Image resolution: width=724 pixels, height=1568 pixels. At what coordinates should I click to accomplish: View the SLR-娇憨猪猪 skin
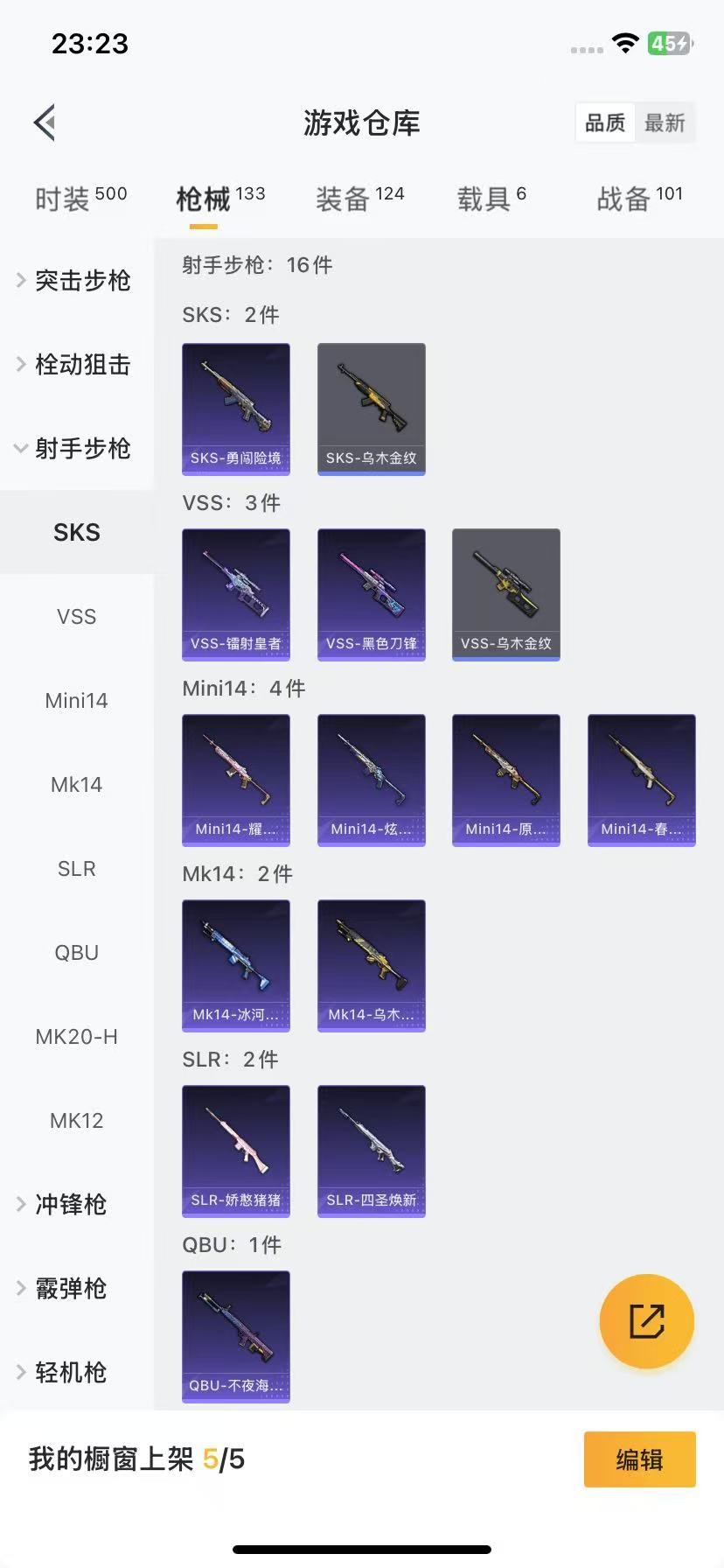(236, 1151)
